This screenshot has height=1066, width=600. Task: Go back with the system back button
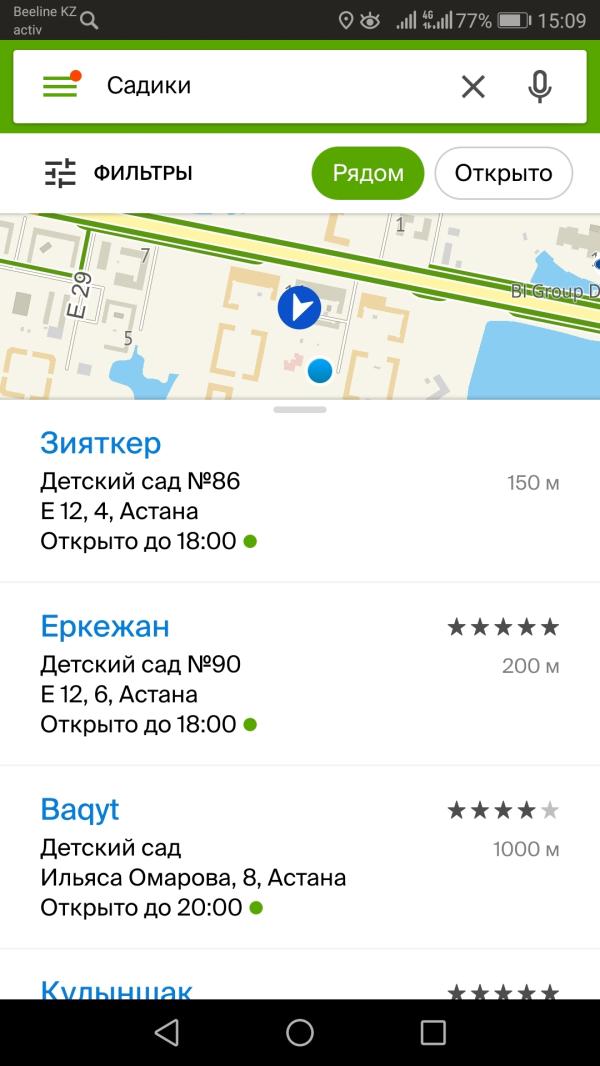click(x=167, y=1032)
